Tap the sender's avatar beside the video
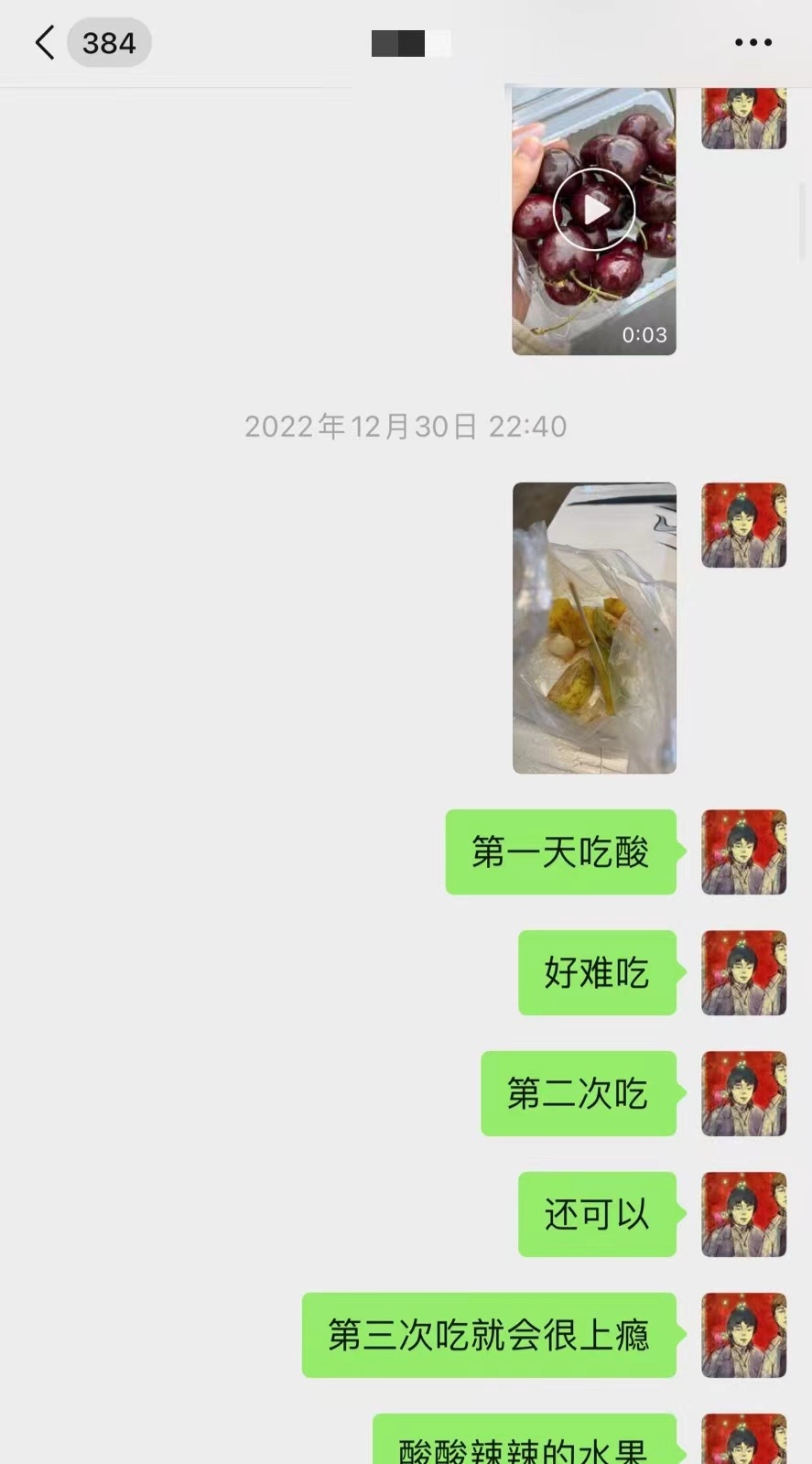 click(743, 117)
